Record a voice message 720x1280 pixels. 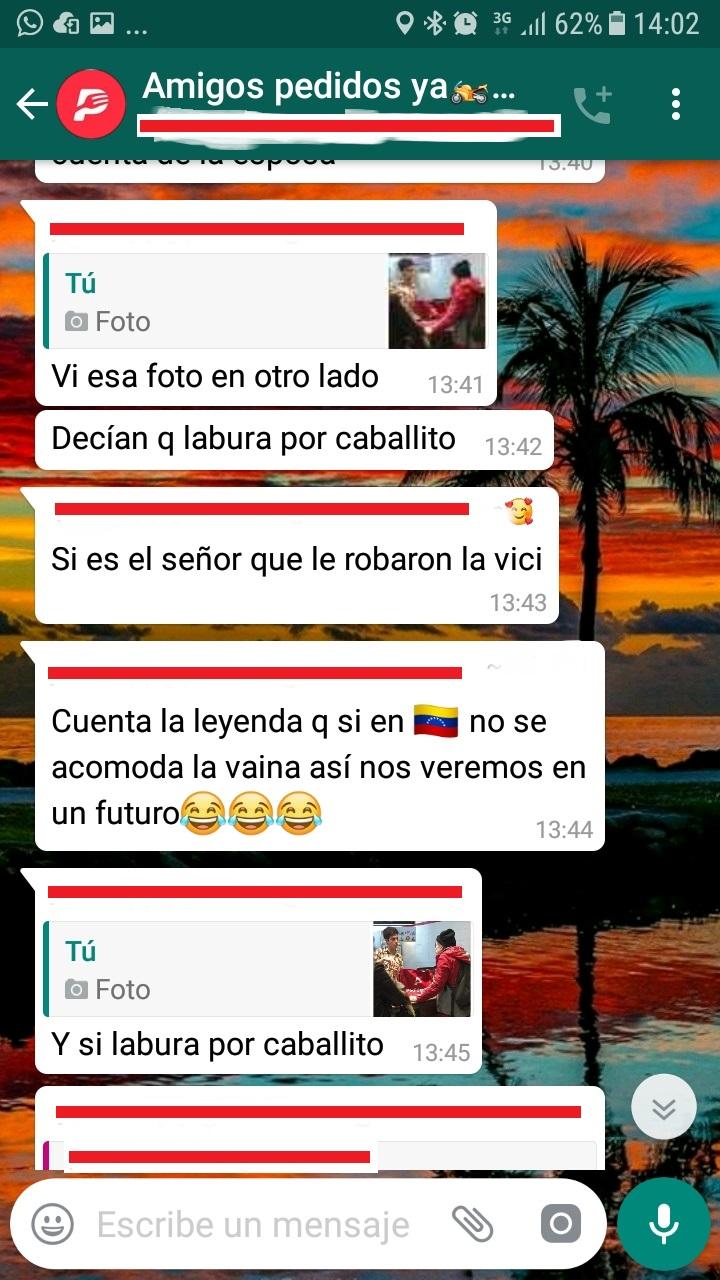pos(663,1224)
